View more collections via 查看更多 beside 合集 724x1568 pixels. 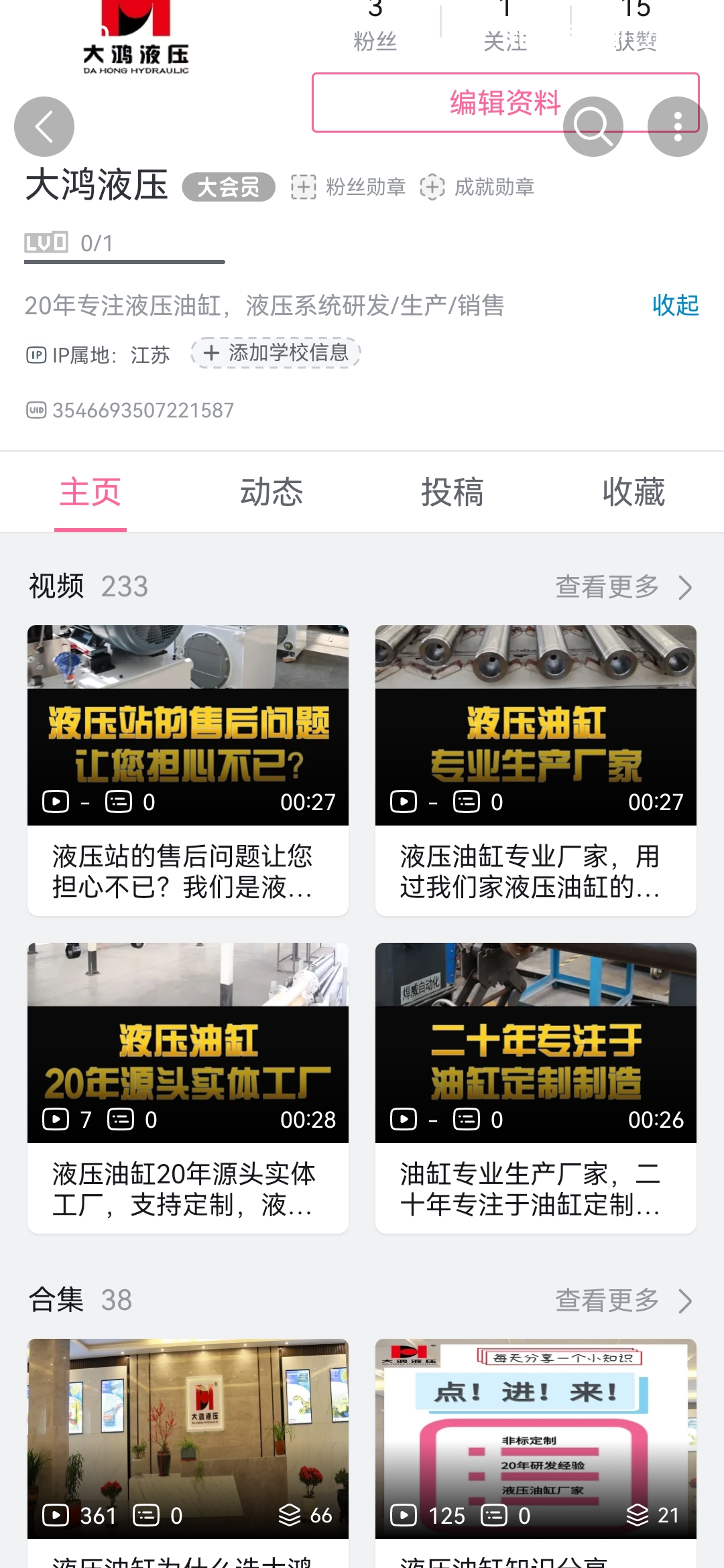[x=623, y=1301]
